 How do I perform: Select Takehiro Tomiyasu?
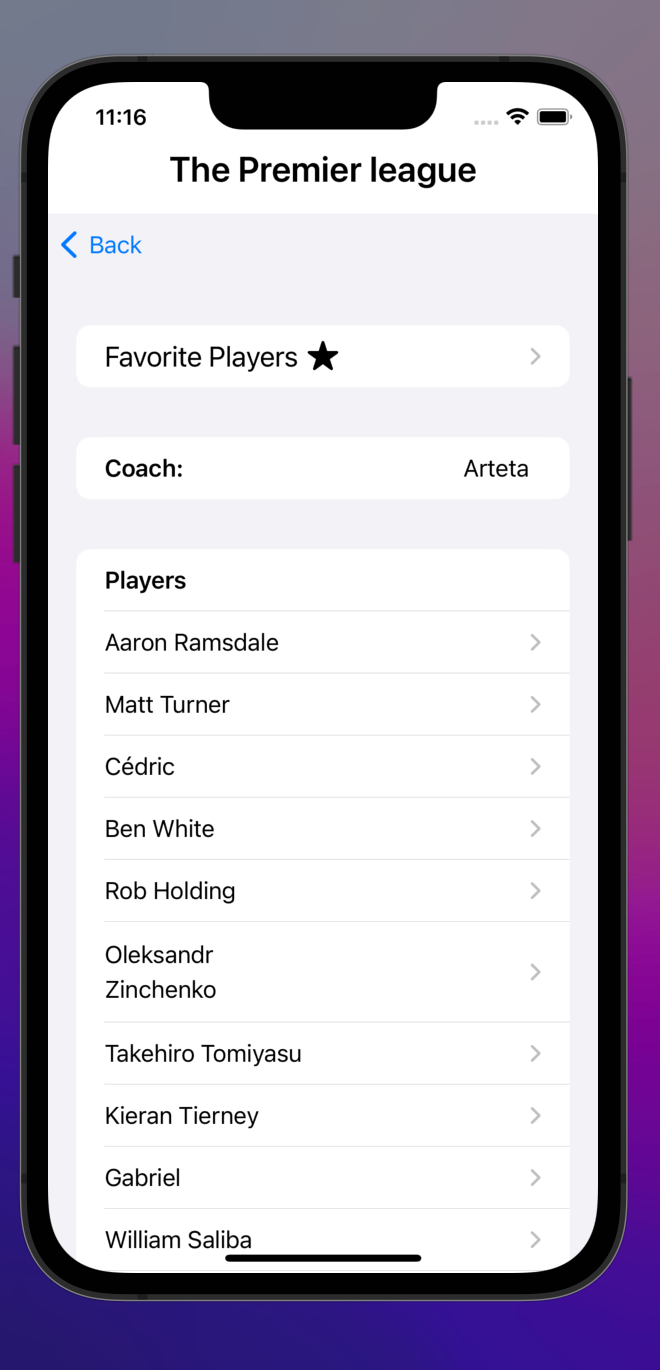point(322,1054)
